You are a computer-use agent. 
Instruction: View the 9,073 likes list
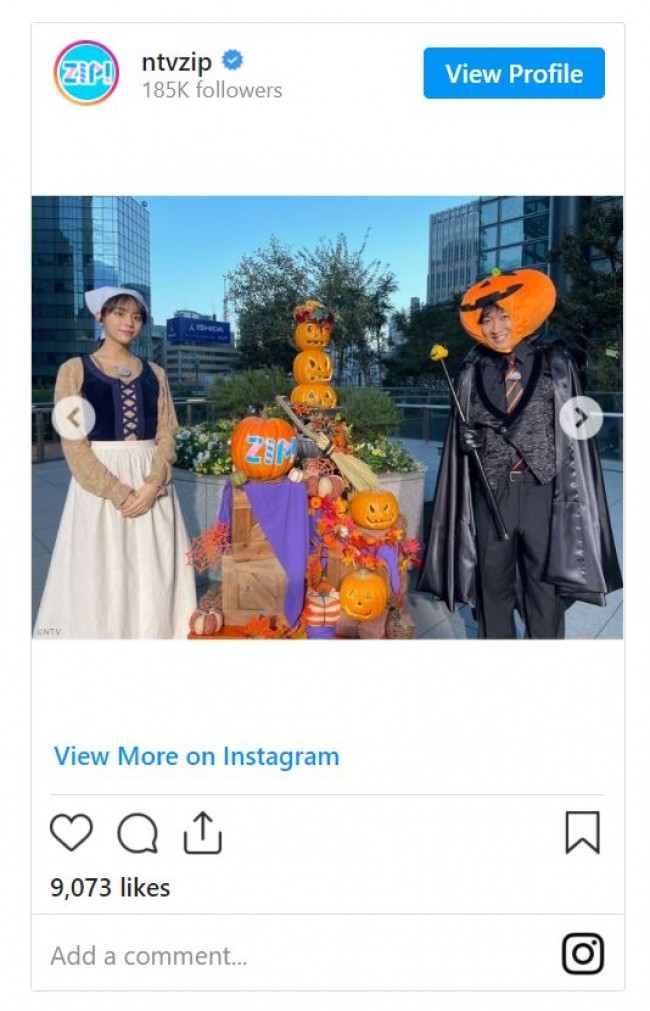click(110, 887)
